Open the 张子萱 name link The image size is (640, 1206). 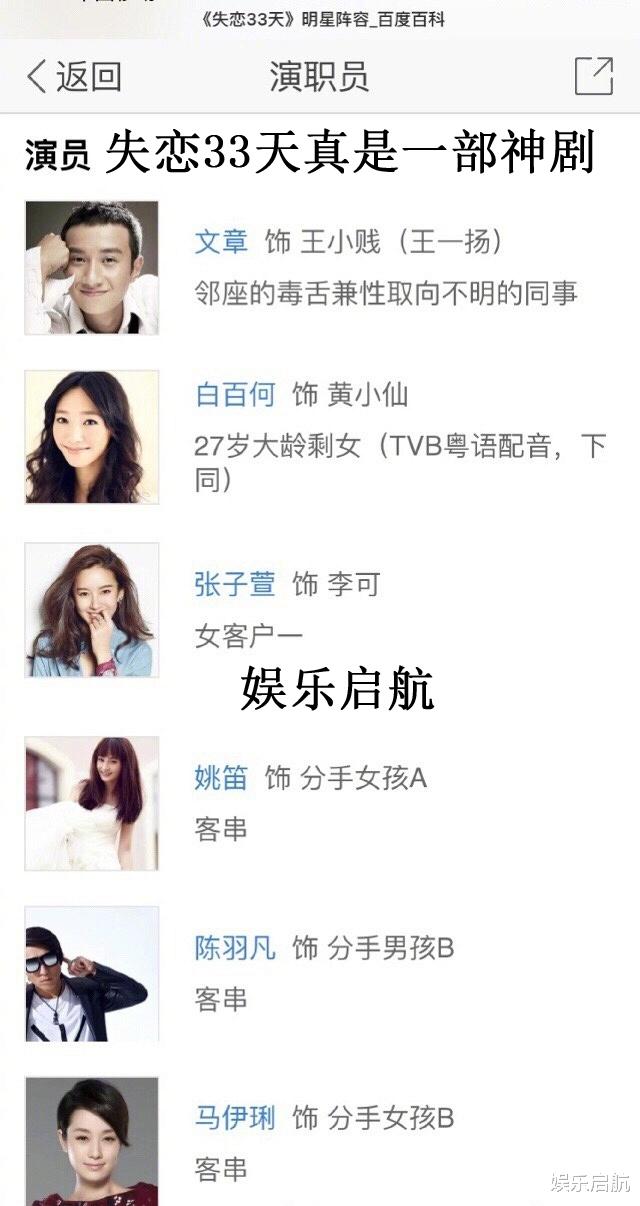[234, 585]
